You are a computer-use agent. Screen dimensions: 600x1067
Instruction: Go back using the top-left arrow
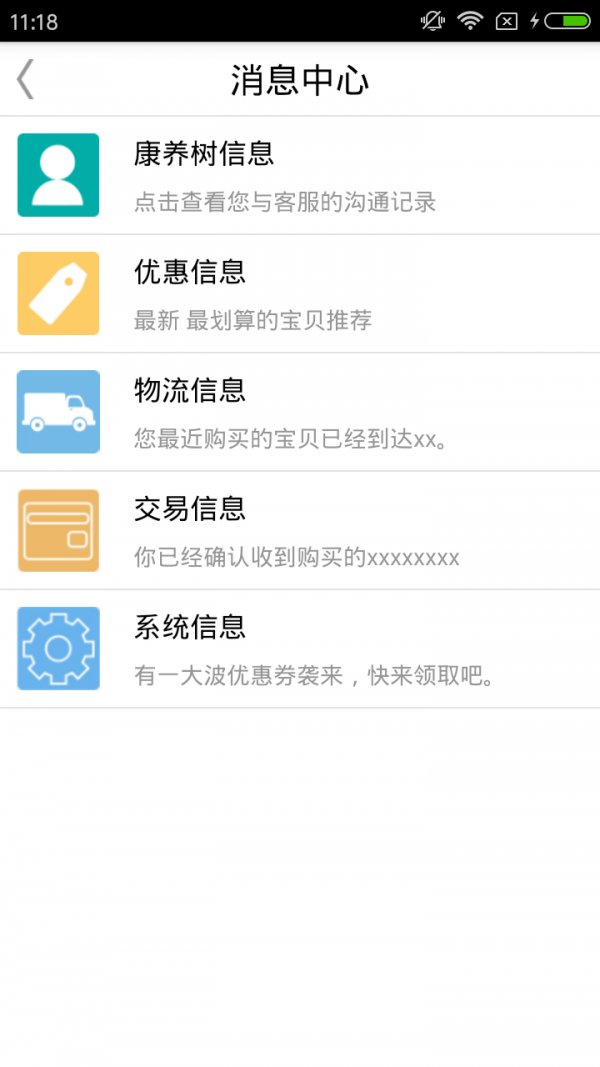[26, 79]
